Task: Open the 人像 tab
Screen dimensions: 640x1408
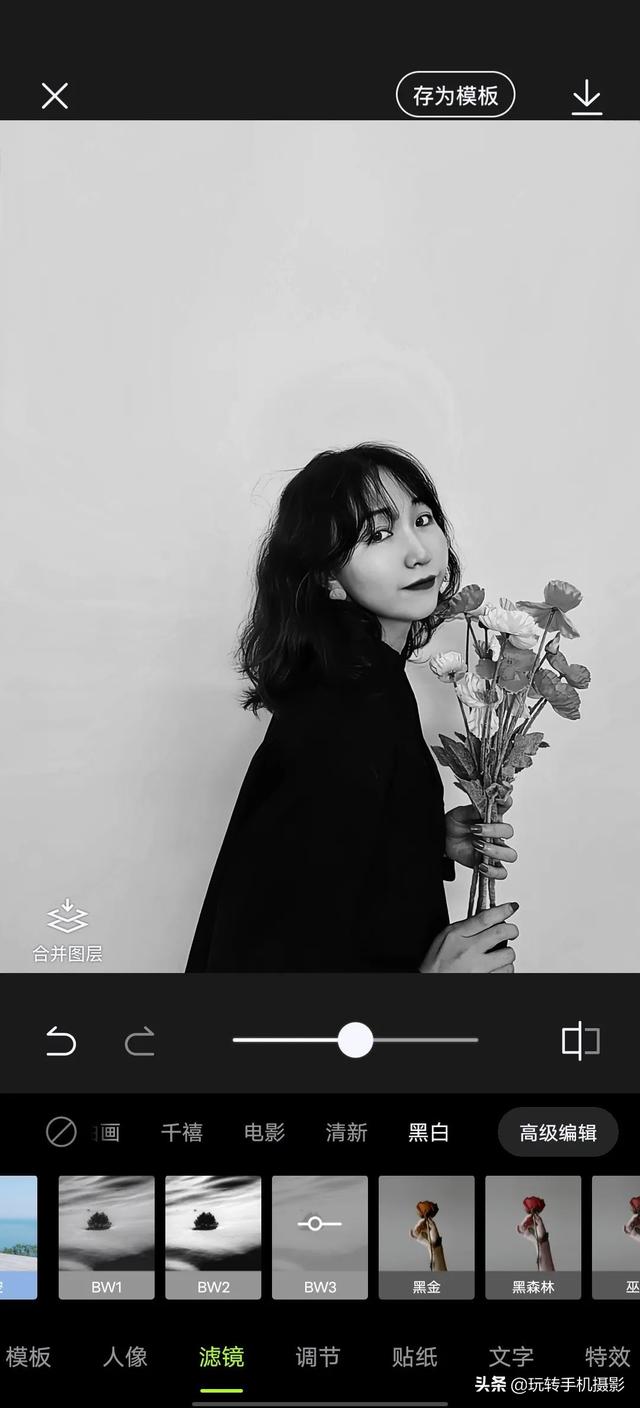Action: (125, 1356)
